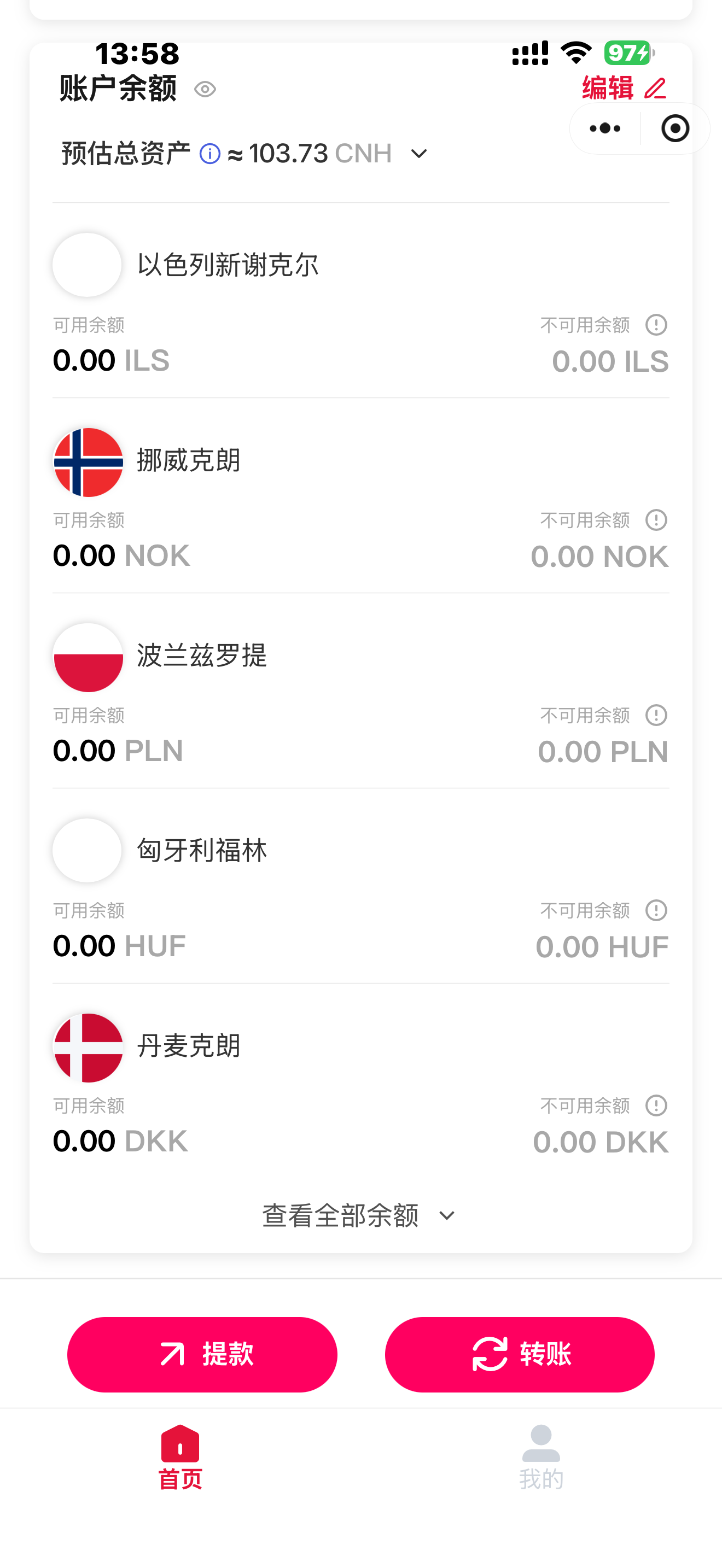Image resolution: width=722 pixels, height=1568 pixels.
Task: Switch to the 我的 tab
Action: coord(540,1457)
